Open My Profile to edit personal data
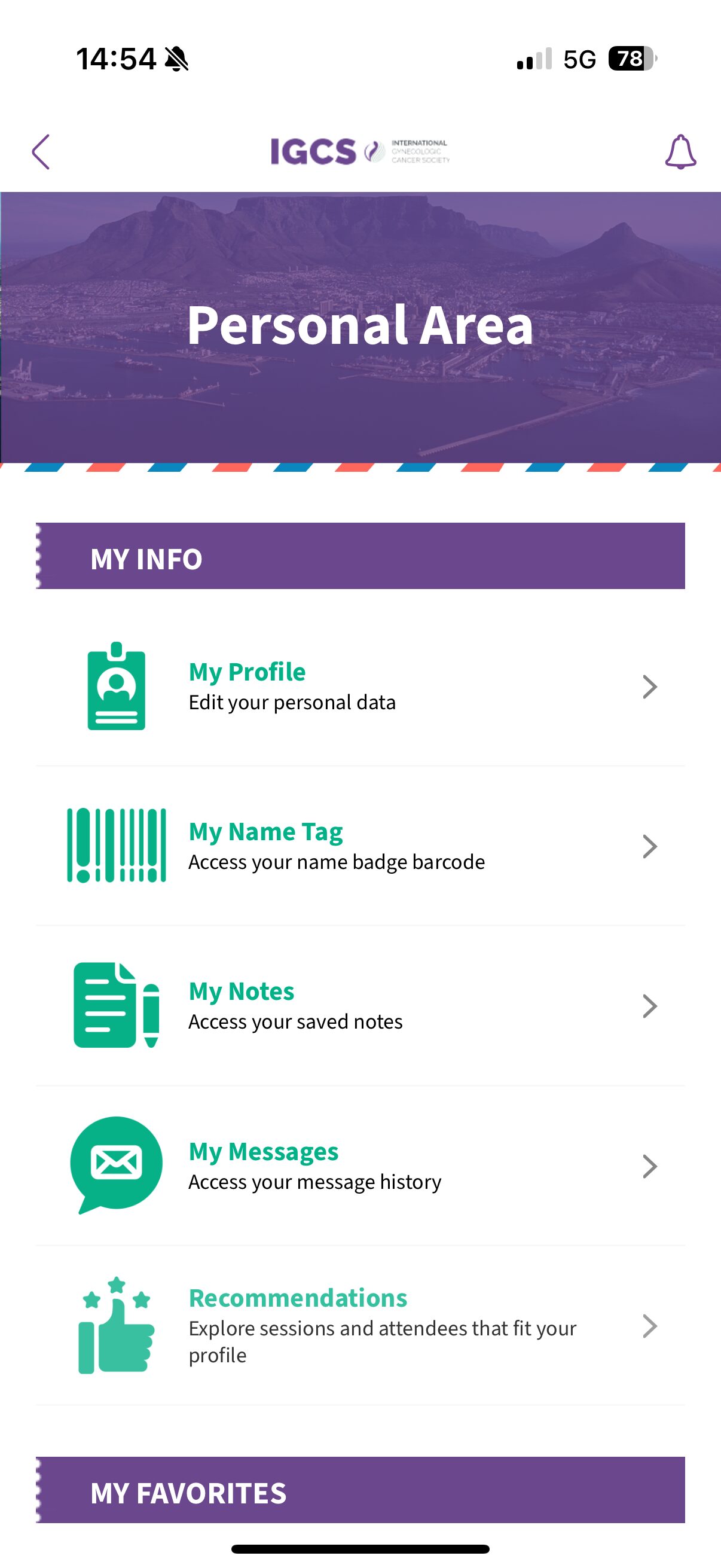Viewport: 721px width, 1568px height. pyautogui.click(x=360, y=687)
